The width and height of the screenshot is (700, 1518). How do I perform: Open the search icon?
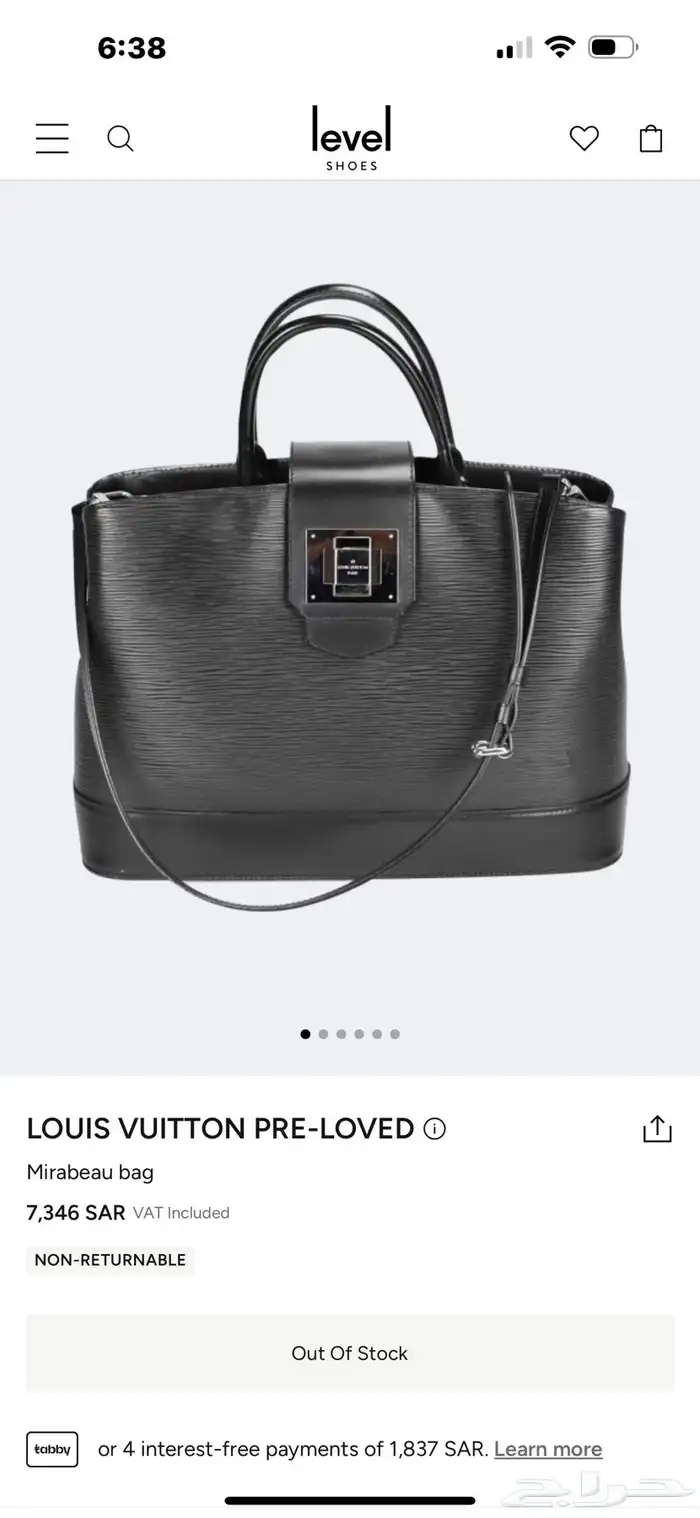pyautogui.click(x=120, y=138)
